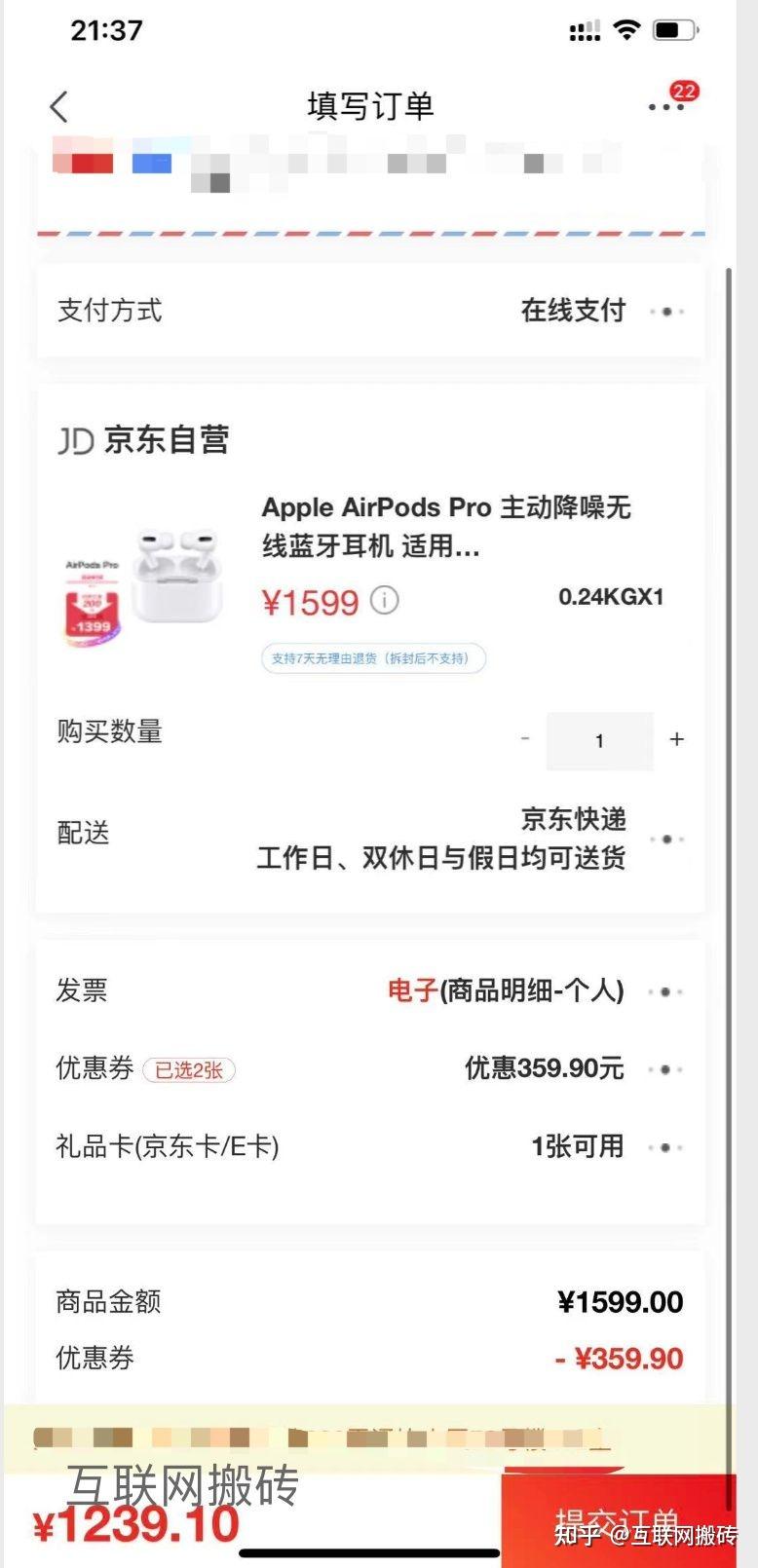
Task: Tap the price info icon beside ¥1599
Action: pyautogui.click(x=385, y=600)
